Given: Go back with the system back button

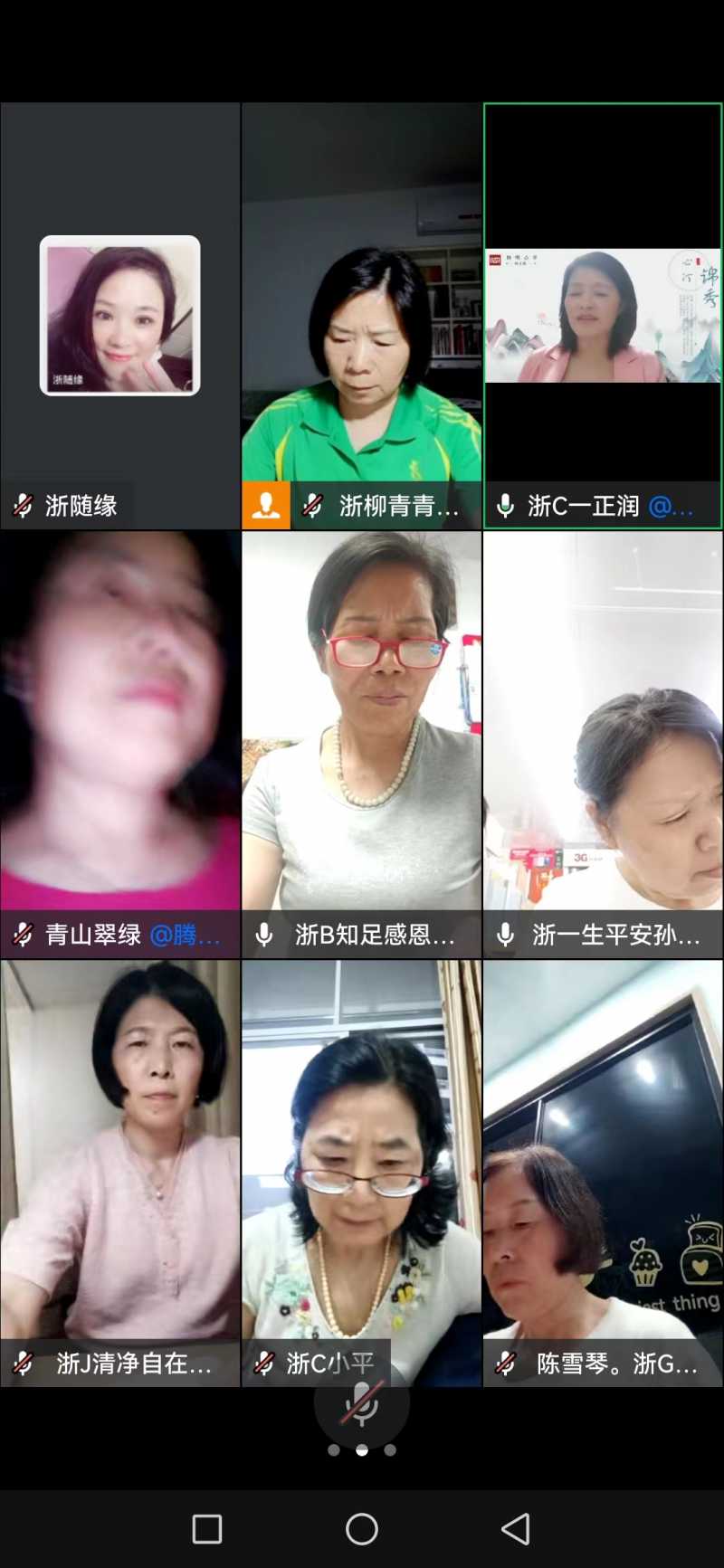Looking at the screenshot, I should point(516,1529).
